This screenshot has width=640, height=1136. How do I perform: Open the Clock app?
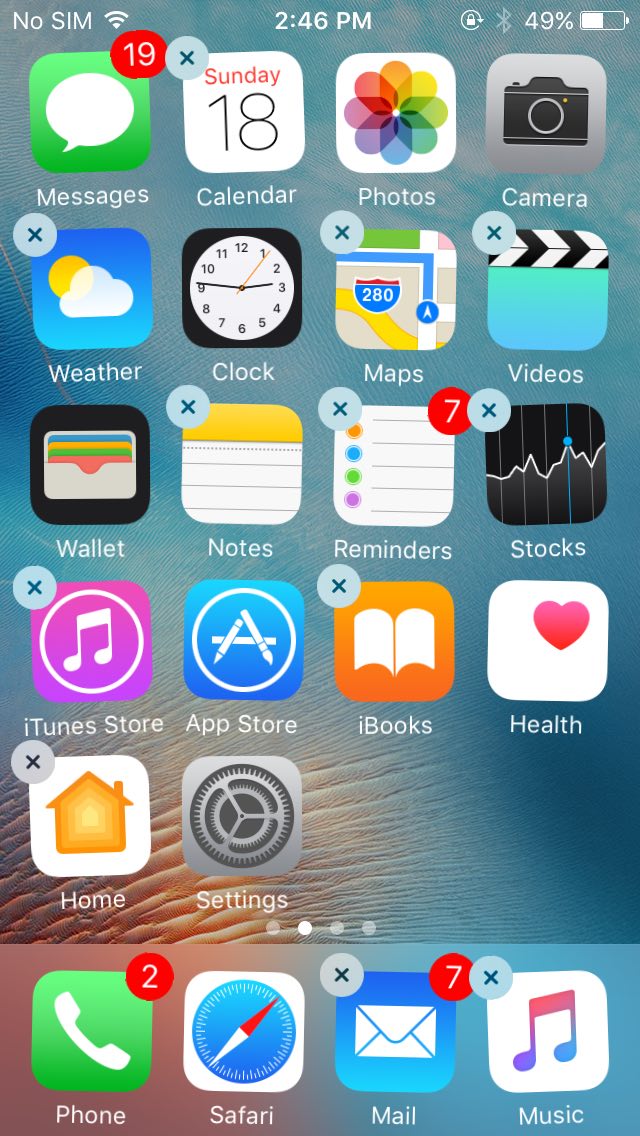point(242,288)
